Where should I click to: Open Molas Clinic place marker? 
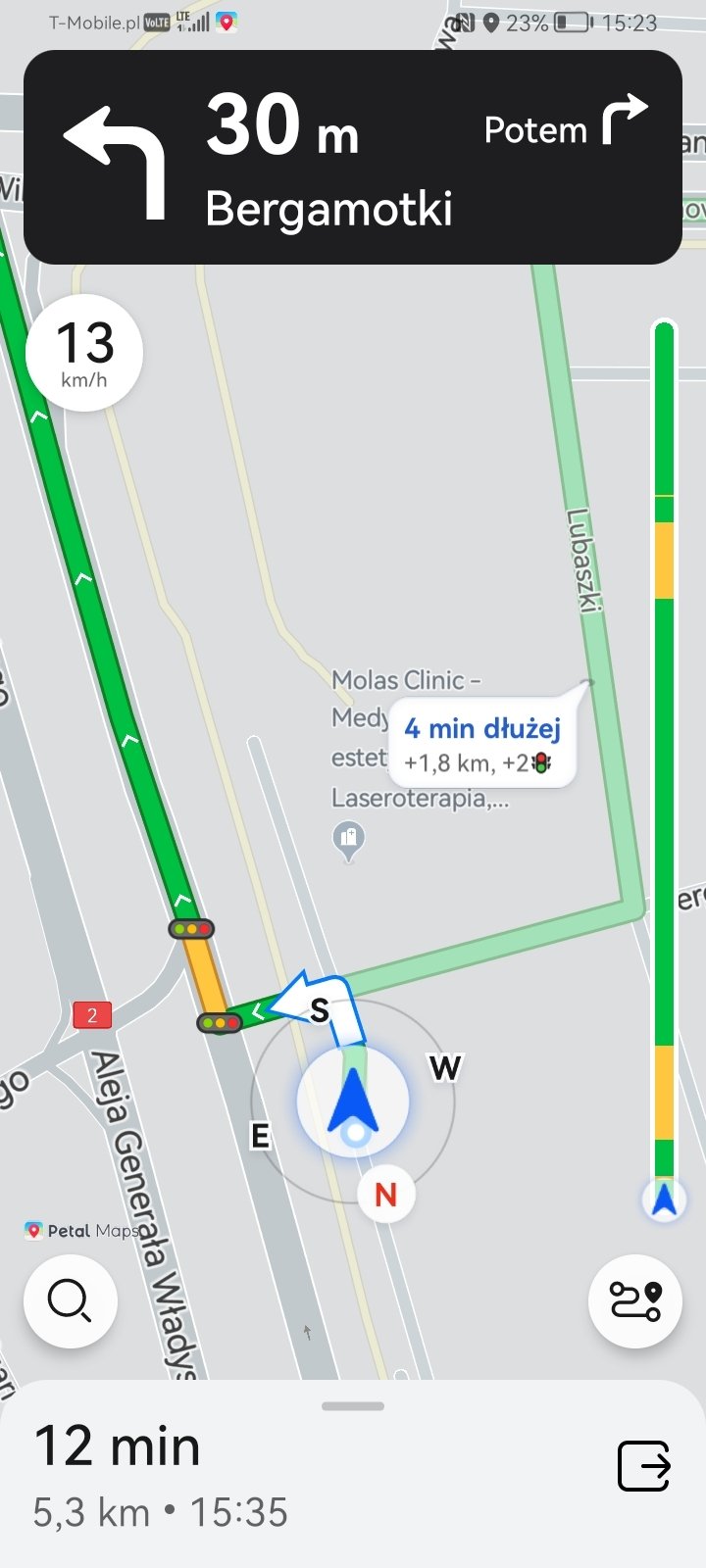pyautogui.click(x=348, y=840)
